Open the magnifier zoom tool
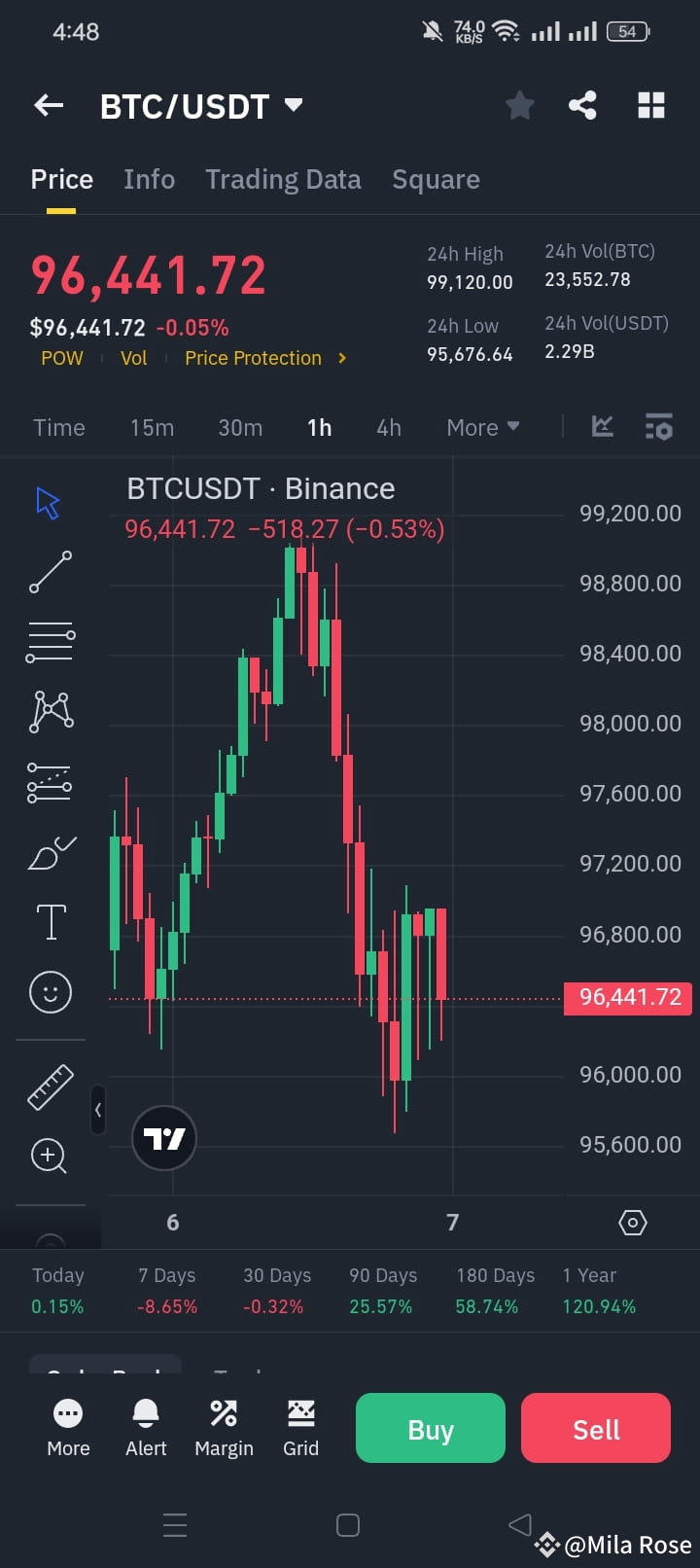This screenshot has height=1568, width=700. (50, 1156)
